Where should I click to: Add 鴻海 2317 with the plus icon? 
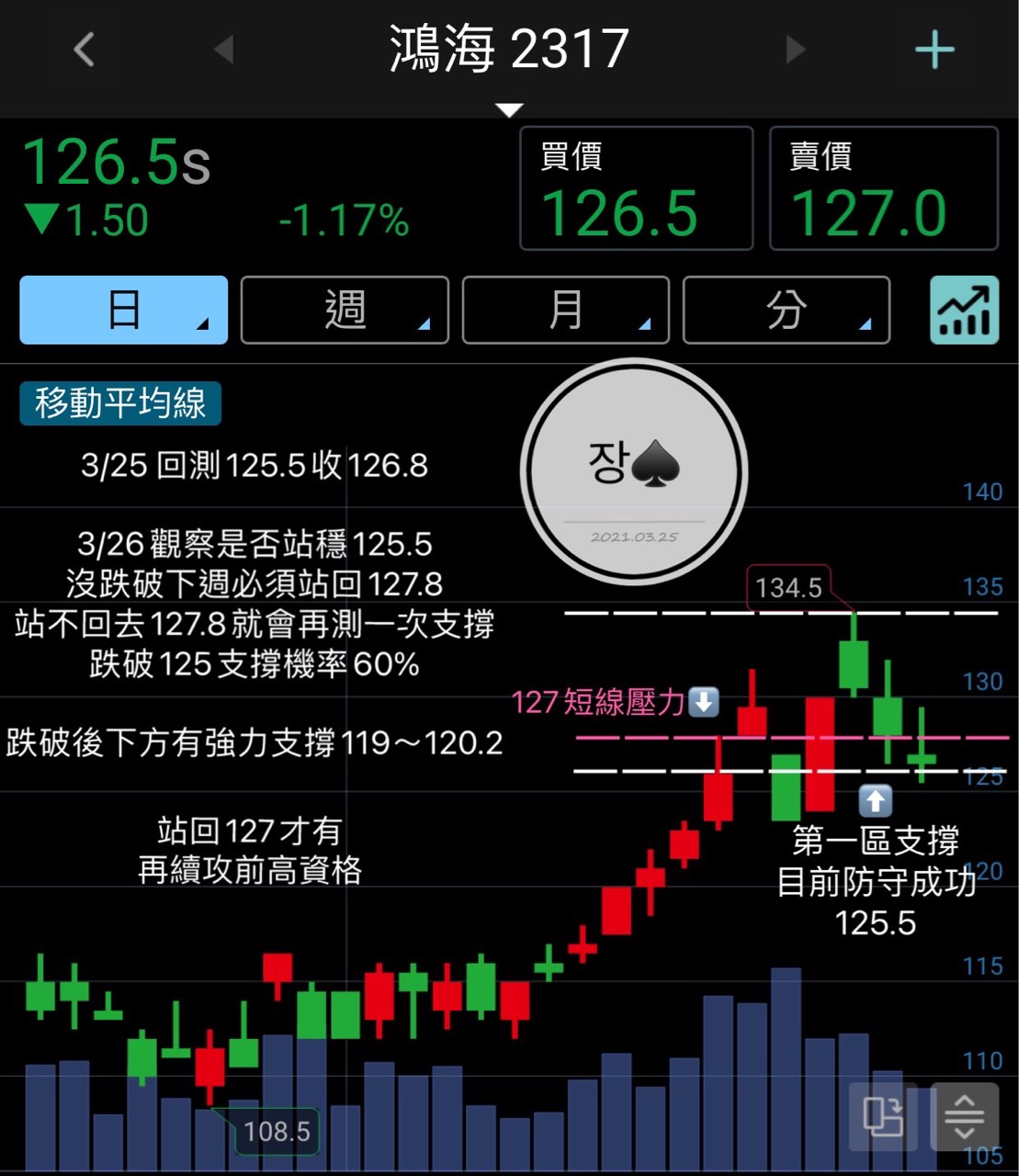click(x=934, y=50)
